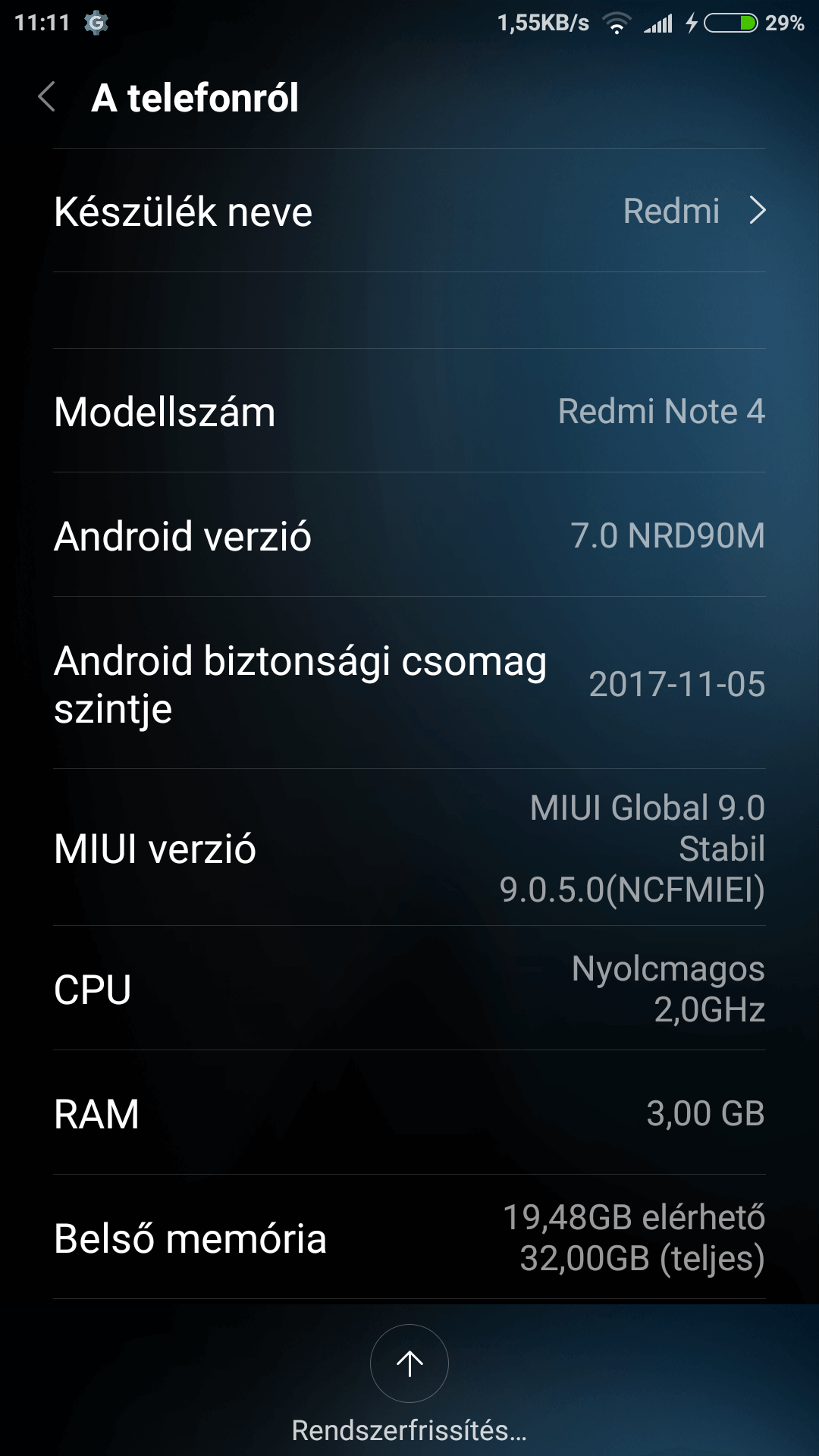819x1456 pixels.
Task: Tap the Android biztonsági csomag szintje row
Action: point(409,684)
